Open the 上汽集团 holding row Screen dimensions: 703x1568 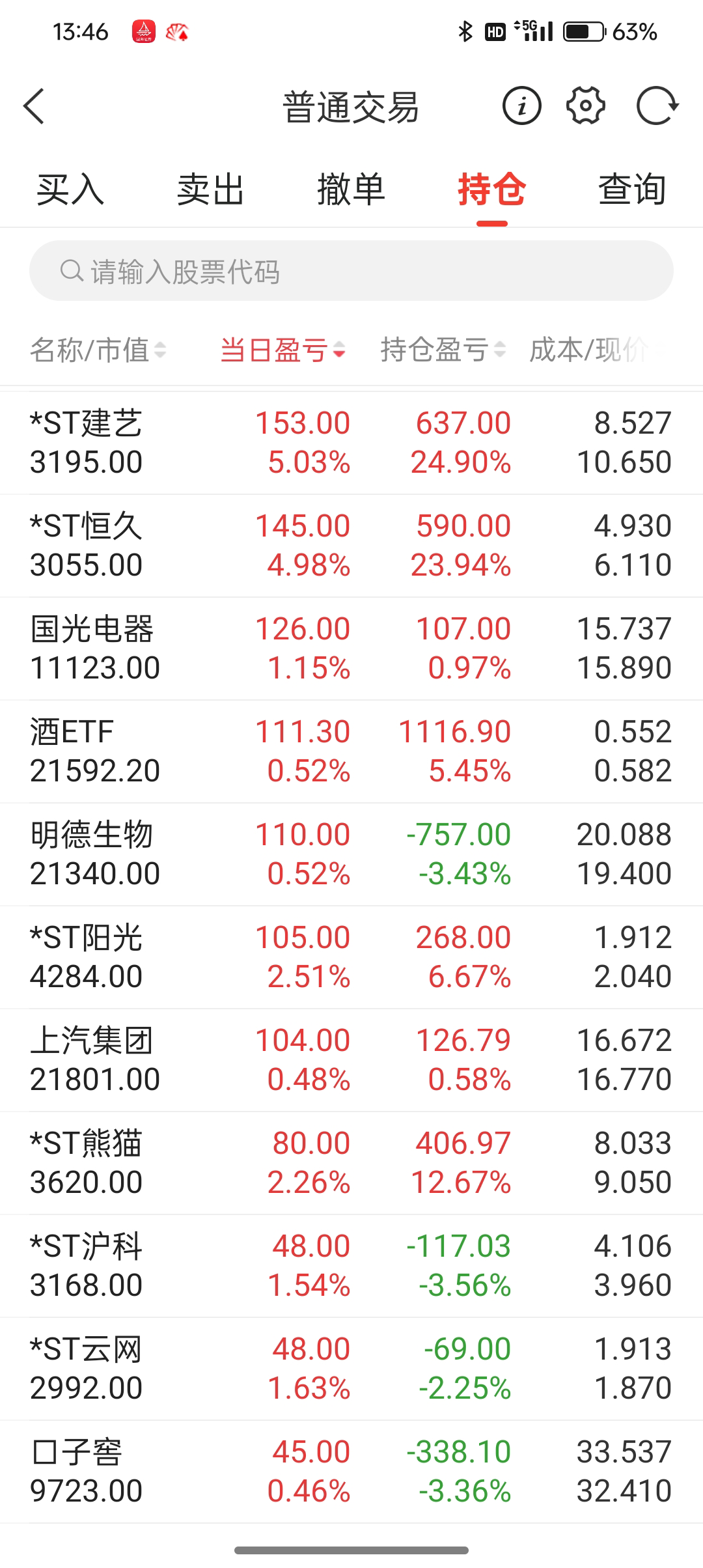351,1060
